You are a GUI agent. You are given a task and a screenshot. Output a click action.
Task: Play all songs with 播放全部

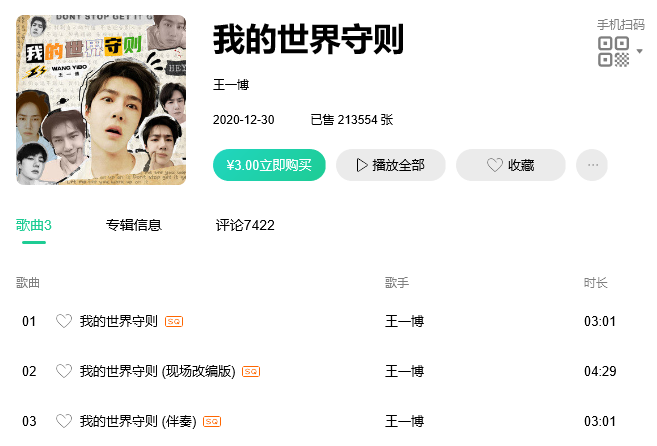point(390,165)
